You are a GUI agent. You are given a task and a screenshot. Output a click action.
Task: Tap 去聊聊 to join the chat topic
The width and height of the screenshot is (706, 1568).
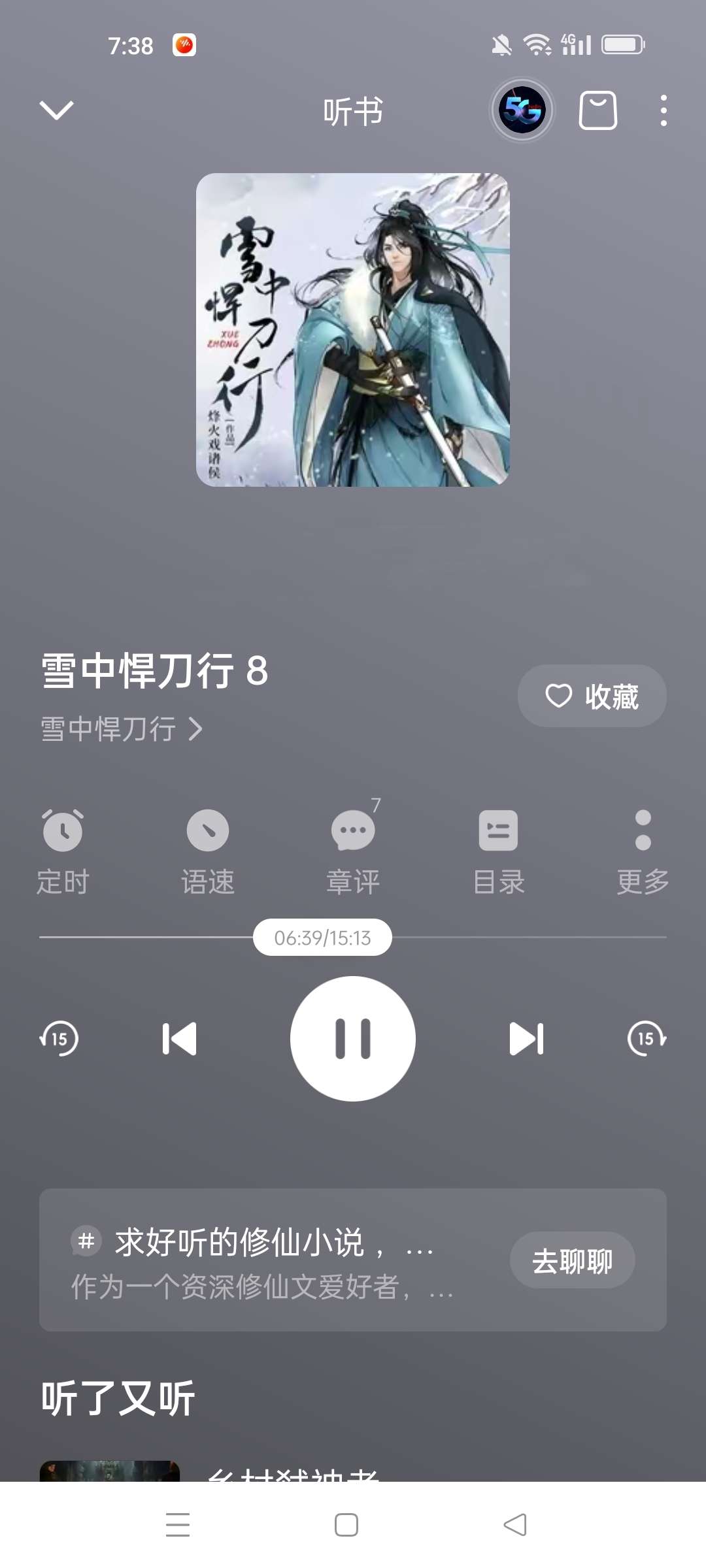[571, 1261]
